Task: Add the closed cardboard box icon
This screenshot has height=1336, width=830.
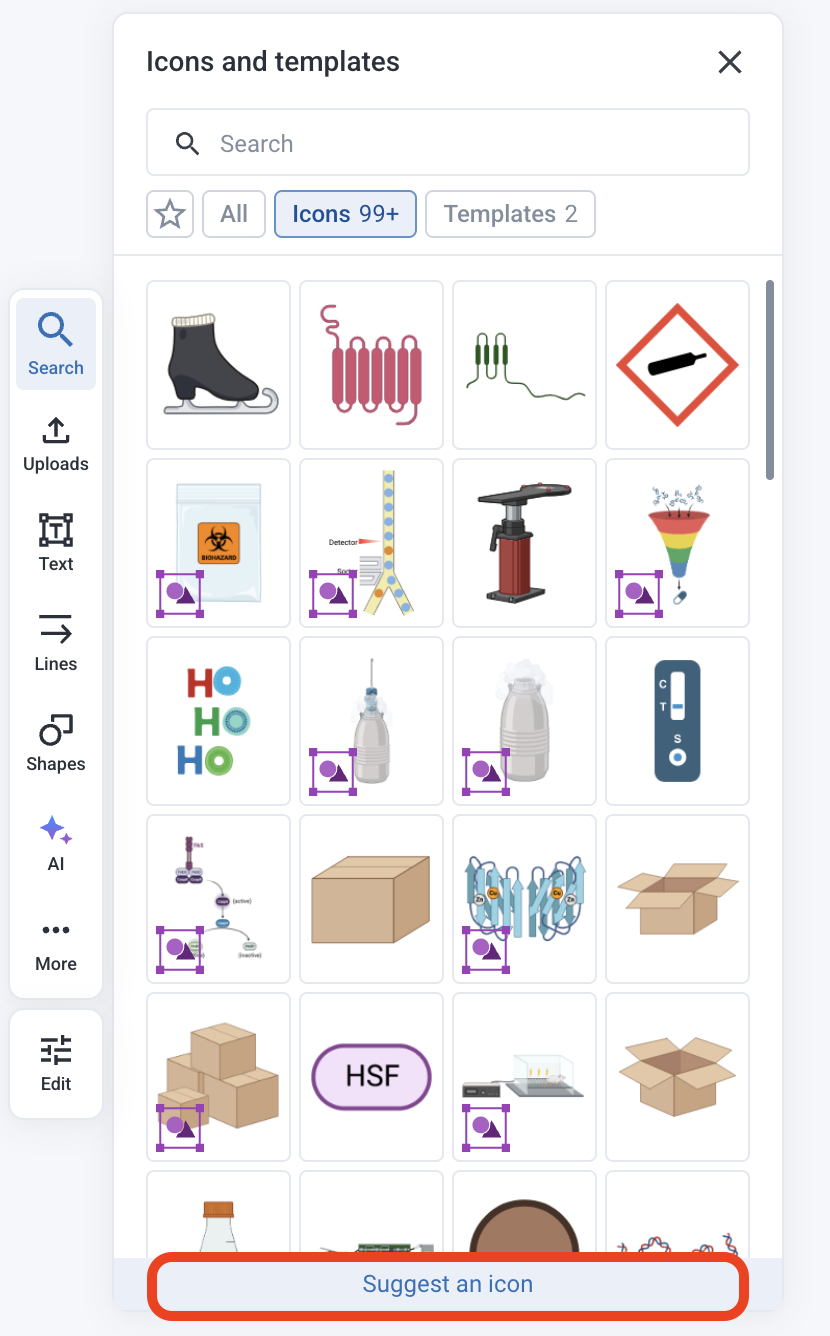Action: click(x=371, y=898)
